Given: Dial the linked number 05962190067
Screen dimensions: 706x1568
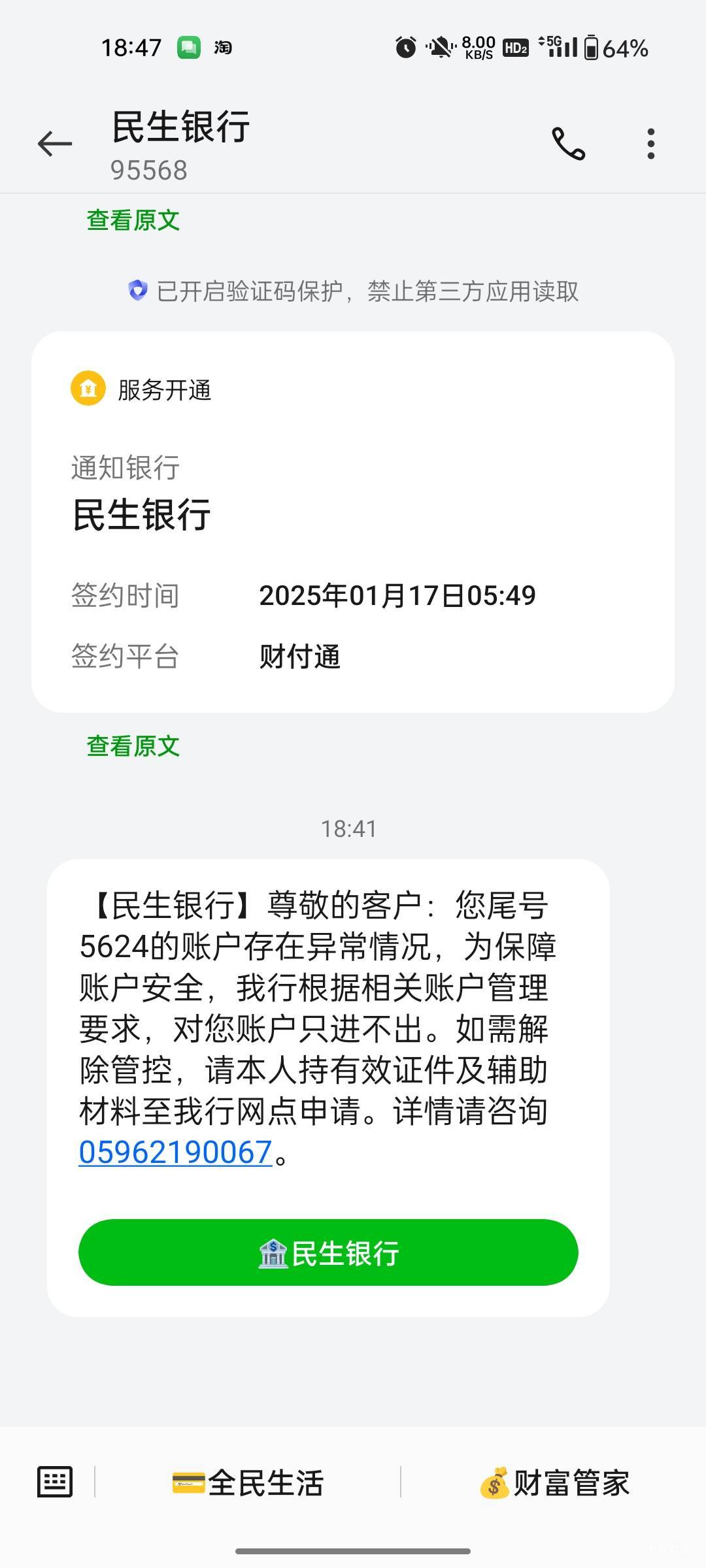Looking at the screenshot, I should point(175,1152).
